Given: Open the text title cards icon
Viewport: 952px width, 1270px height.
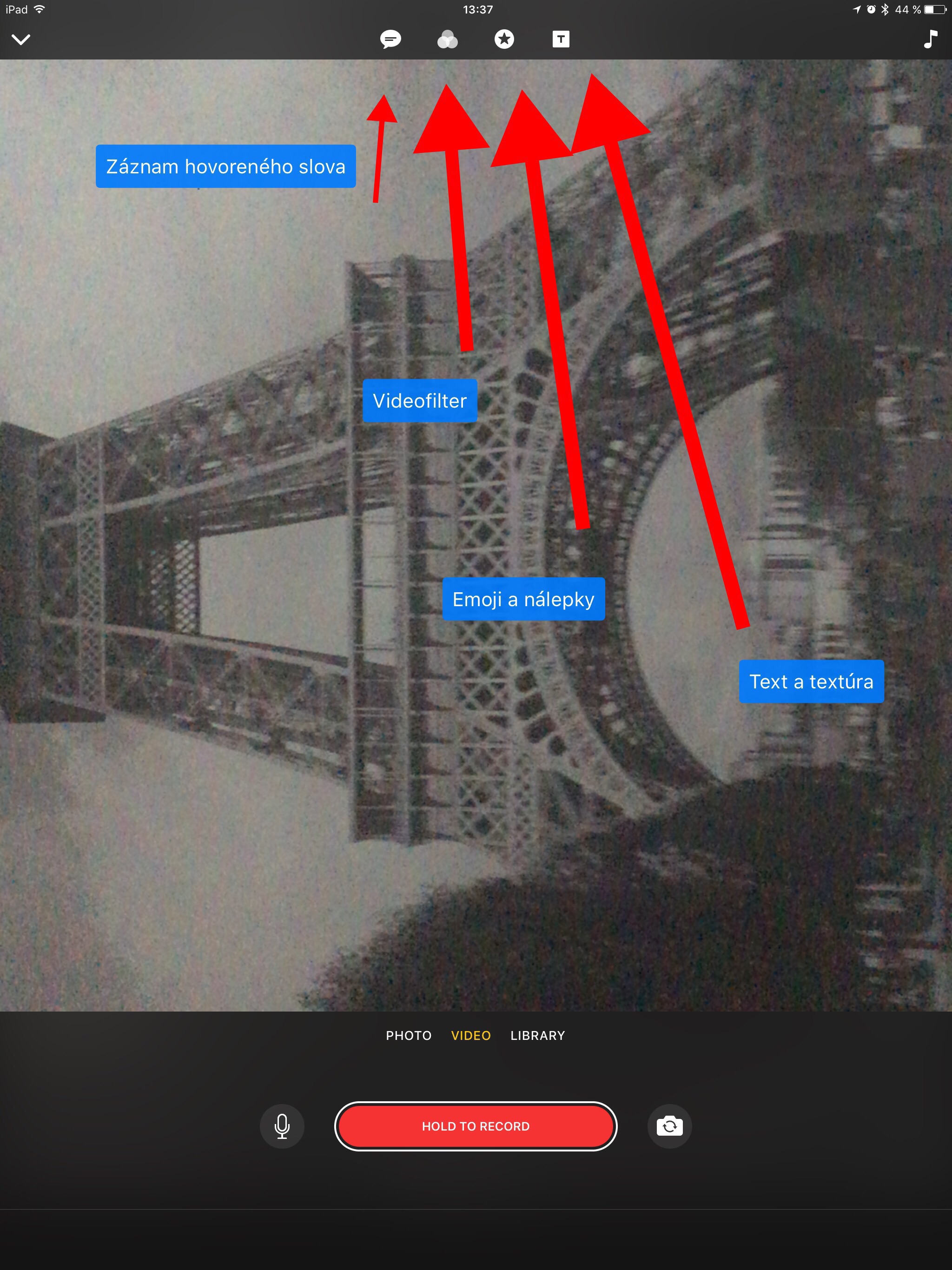Looking at the screenshot, I should pyautogui.click(x=561, y=39).
